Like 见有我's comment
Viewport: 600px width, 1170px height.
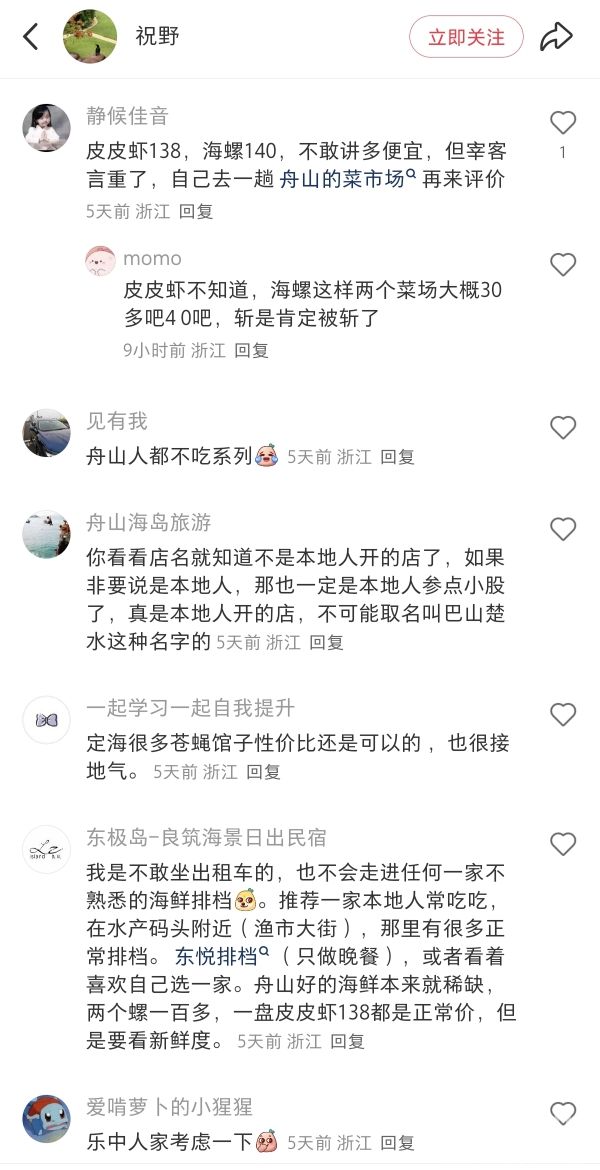click(563, 428)
